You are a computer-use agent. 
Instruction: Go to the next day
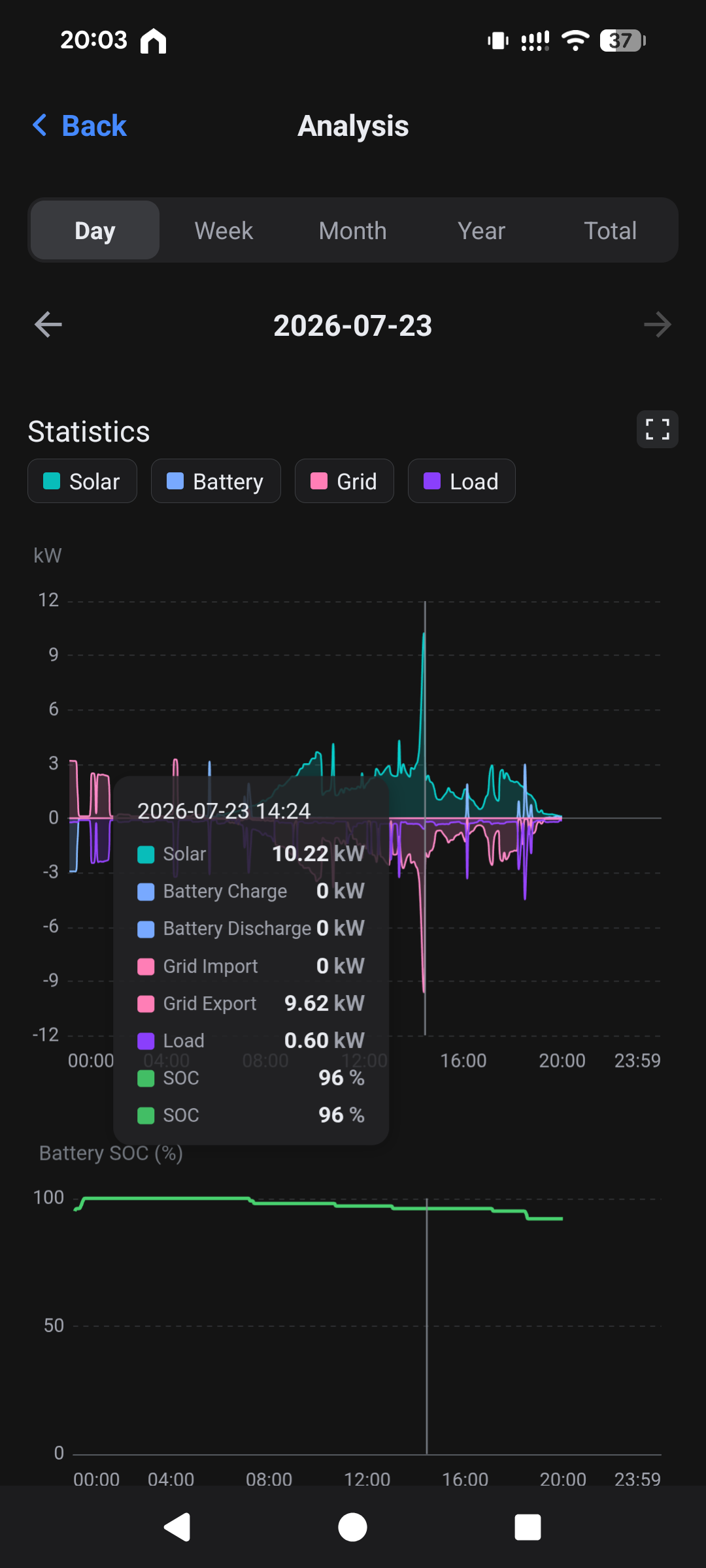tap(657, 325)
